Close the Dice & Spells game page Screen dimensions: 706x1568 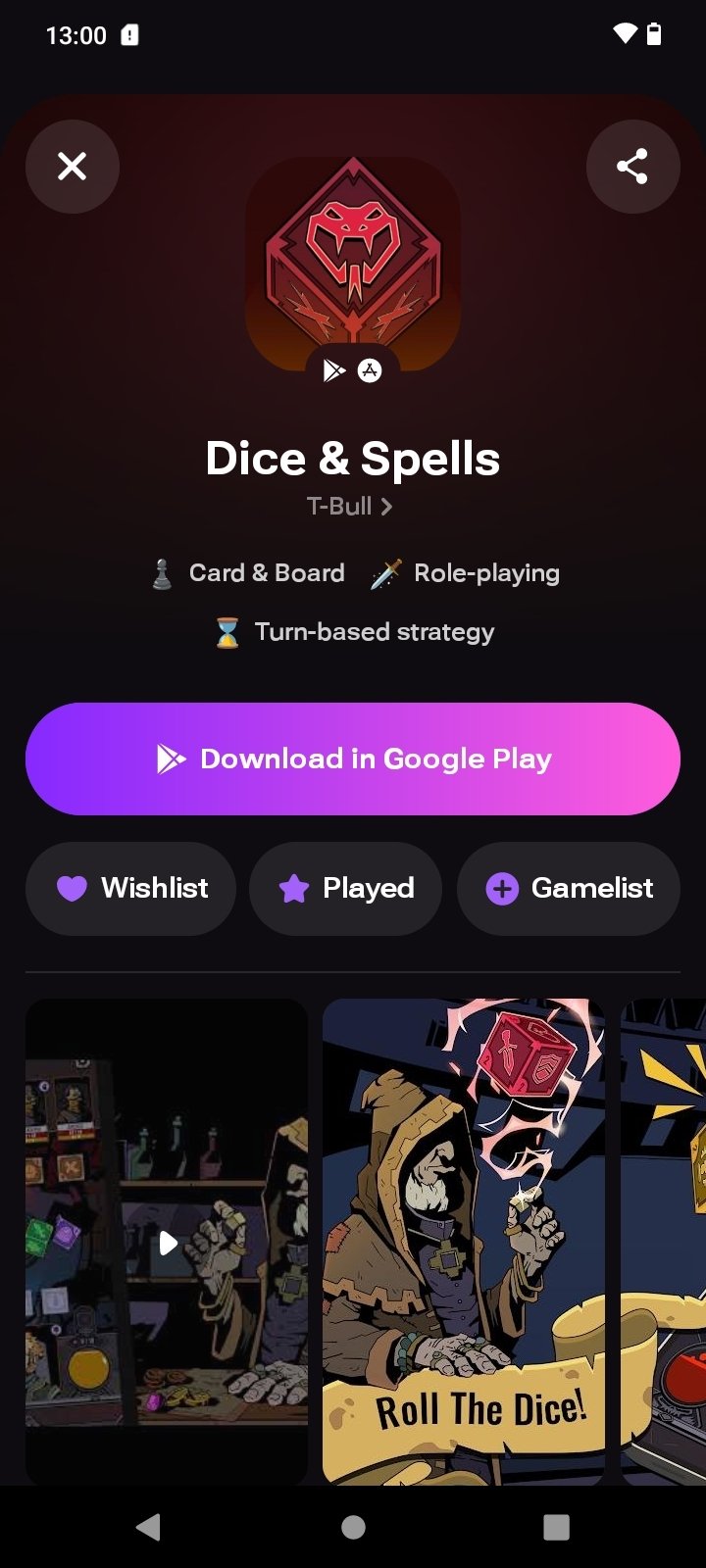click(73, 167)
